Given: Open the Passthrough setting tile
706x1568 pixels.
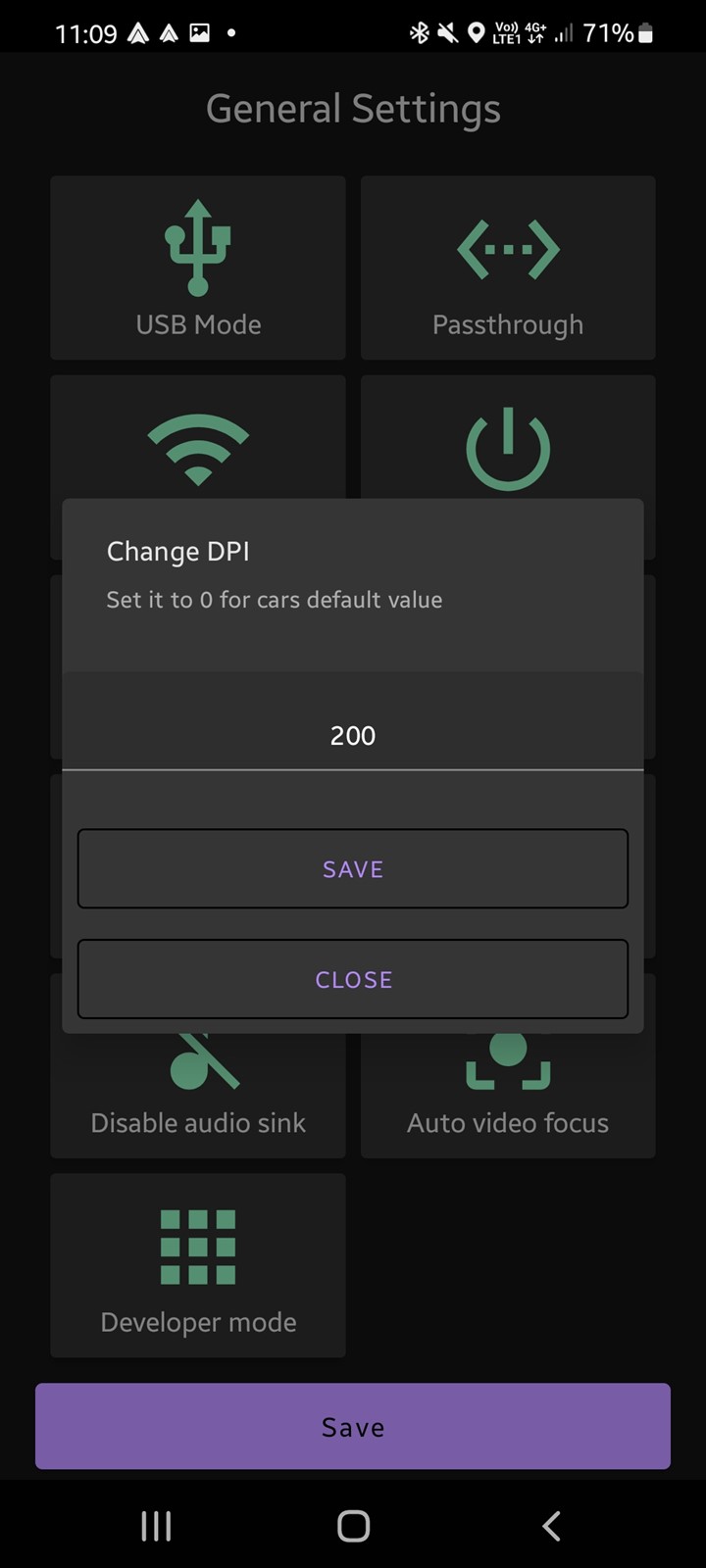Looking at the screenshot, I should (x=508, y=268).
